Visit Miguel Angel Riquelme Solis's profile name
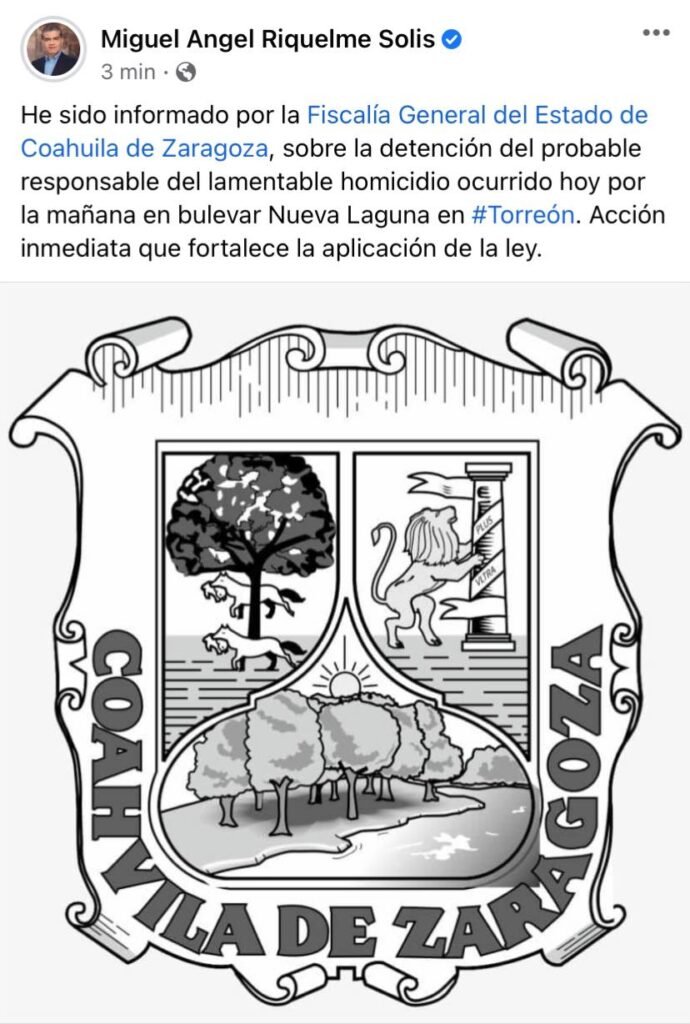The image size is (690, 1024). (x=267, y=39)
